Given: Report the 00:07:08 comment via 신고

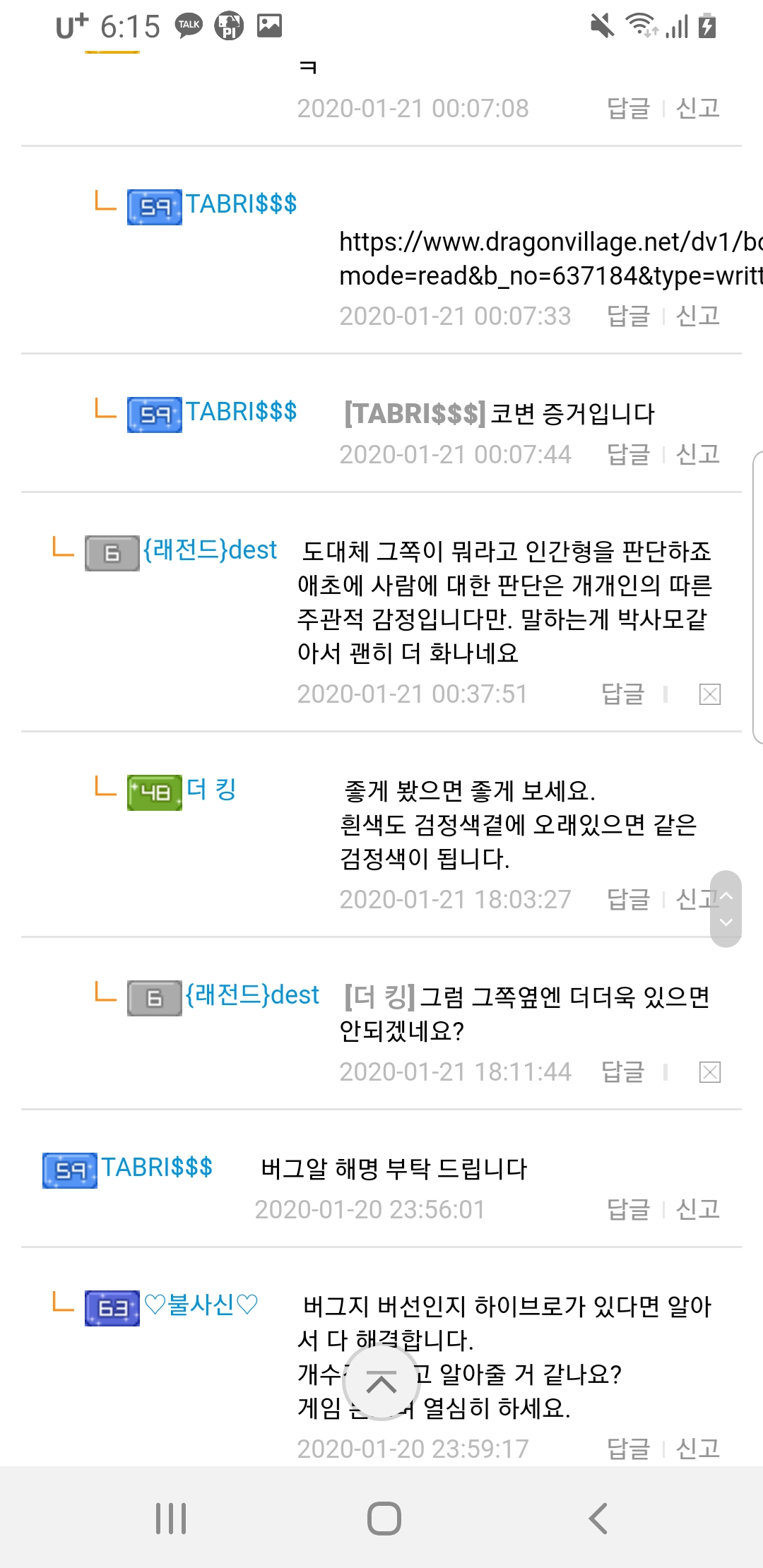Looking at the screenshot, I should pyautogui.click(x=697, y=108).
